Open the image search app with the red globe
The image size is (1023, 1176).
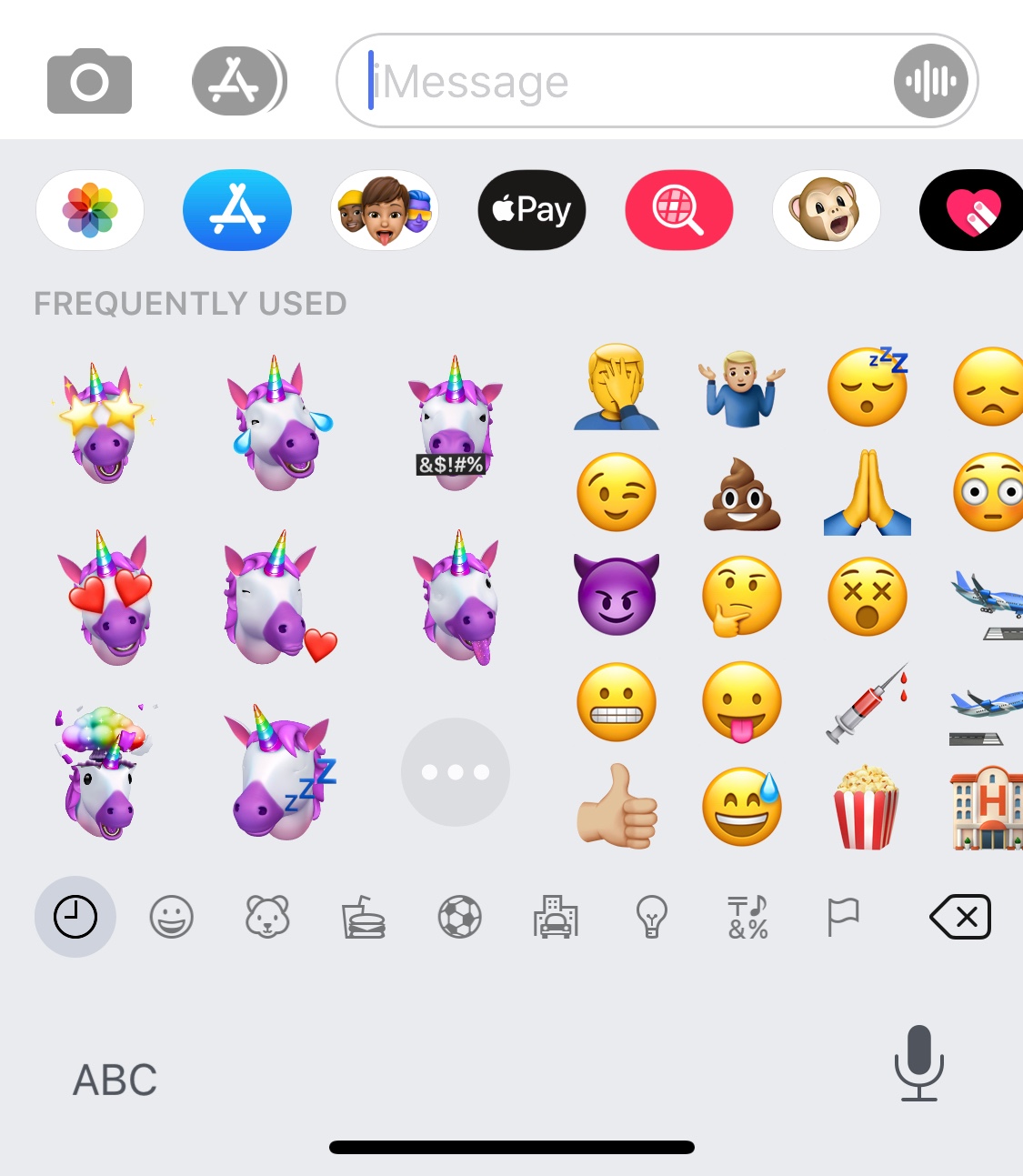pos(679,210)
